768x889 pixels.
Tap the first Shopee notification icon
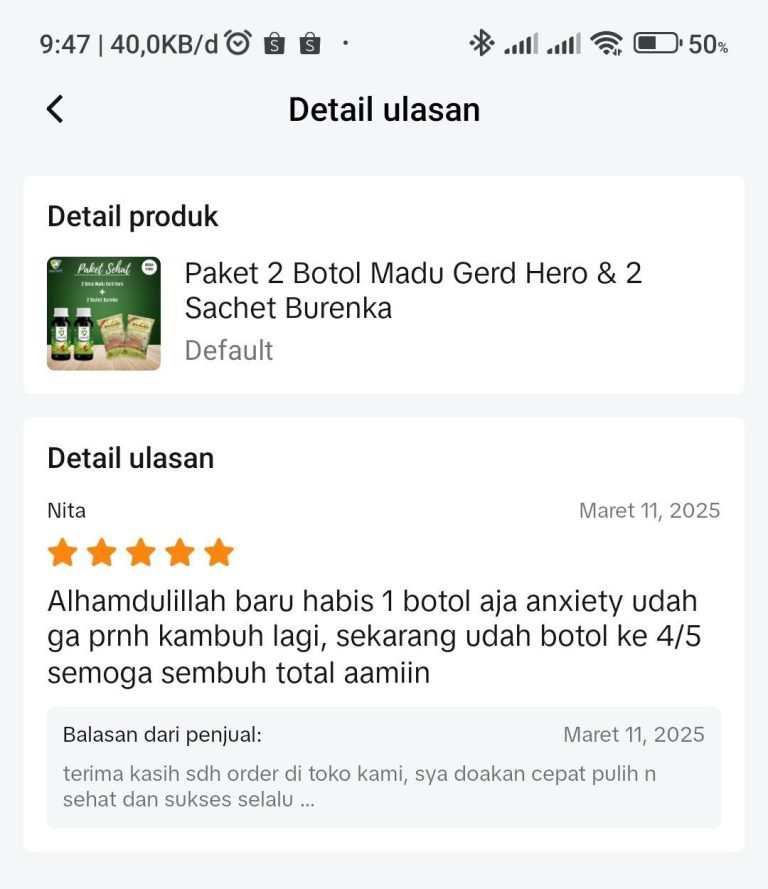[x=273, y=44]
